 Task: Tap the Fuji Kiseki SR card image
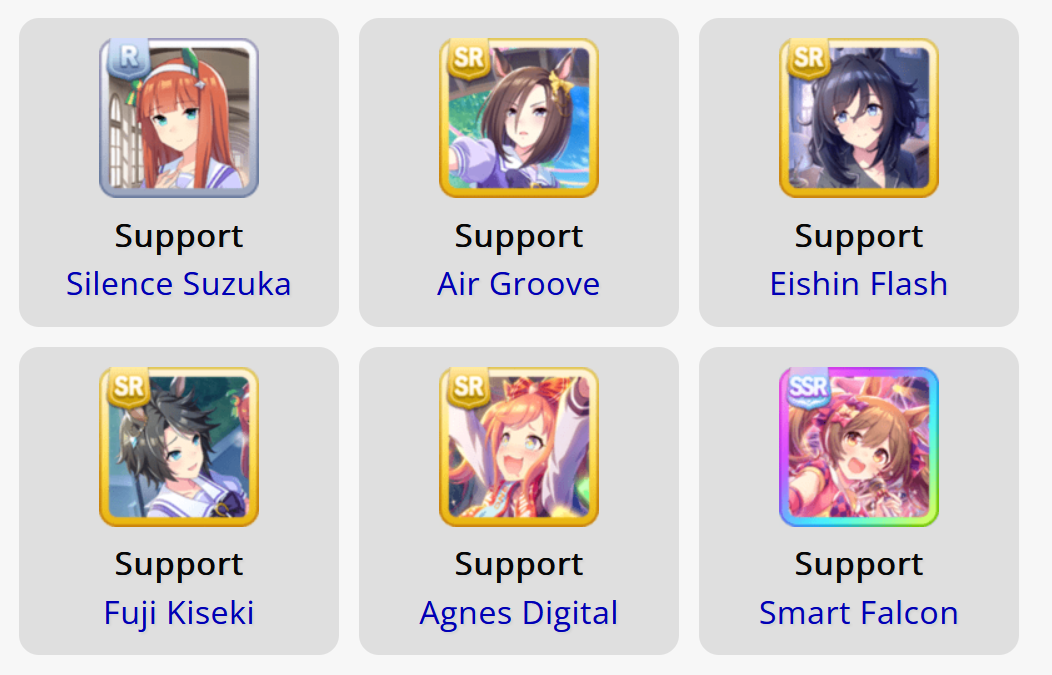tap(178, 446)
